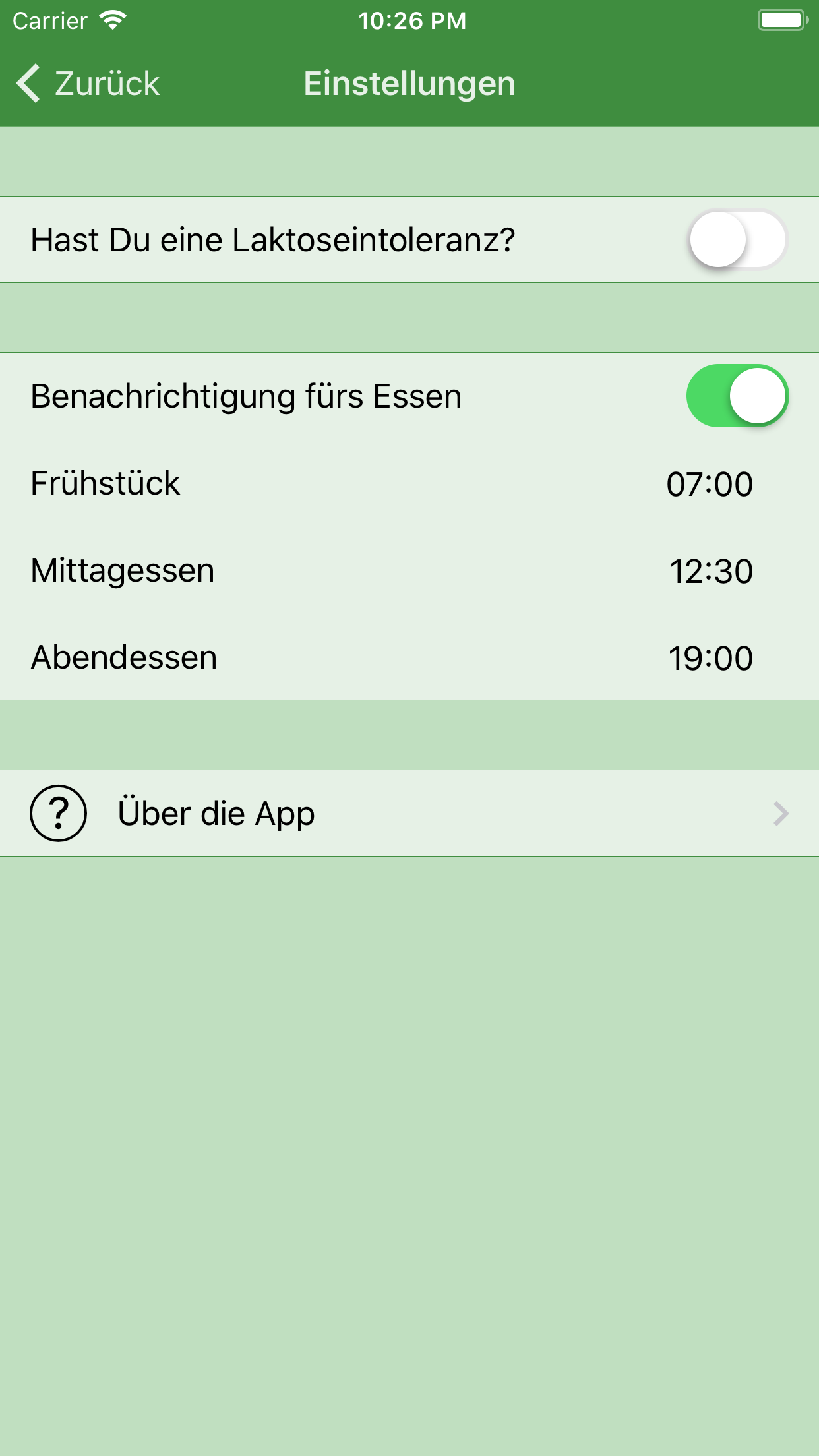
Task: Tap the question mark icon next to Über die App
Action: [x=58, y=813]
